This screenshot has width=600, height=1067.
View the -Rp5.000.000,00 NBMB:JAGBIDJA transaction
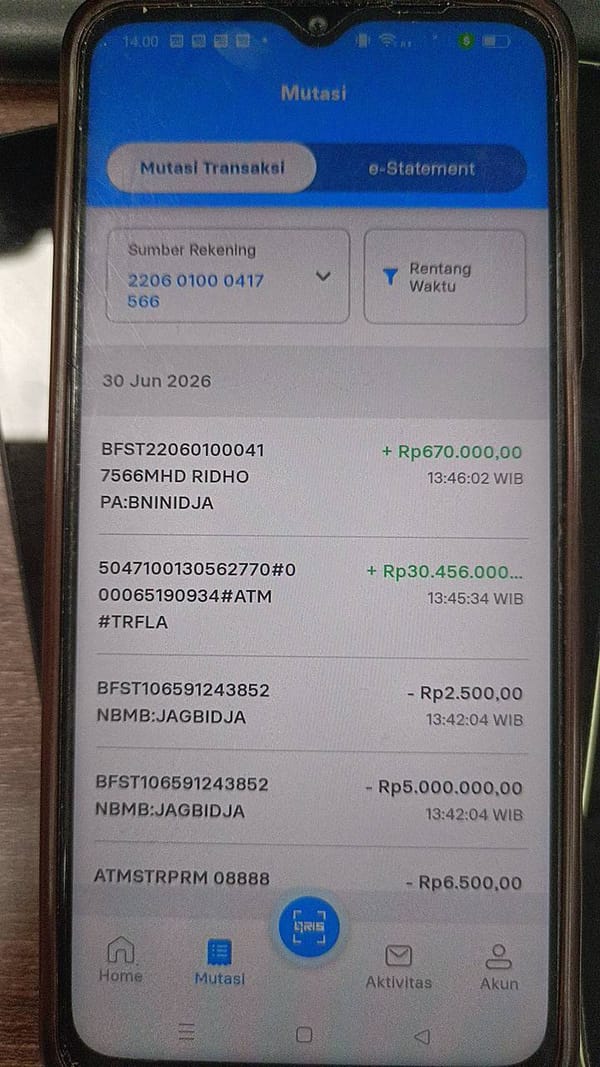[310, 798]
